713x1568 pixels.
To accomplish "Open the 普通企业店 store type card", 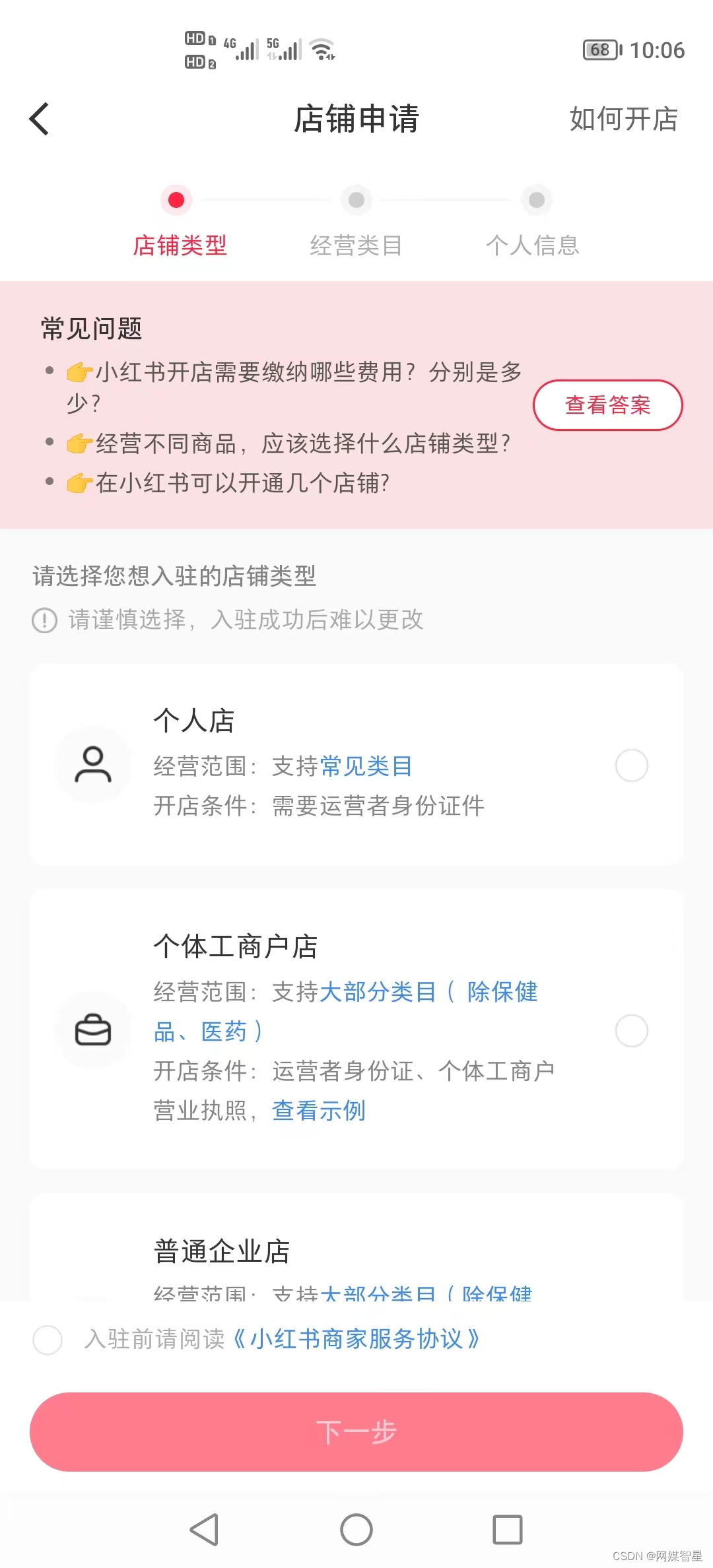I will pos(356,1251).
